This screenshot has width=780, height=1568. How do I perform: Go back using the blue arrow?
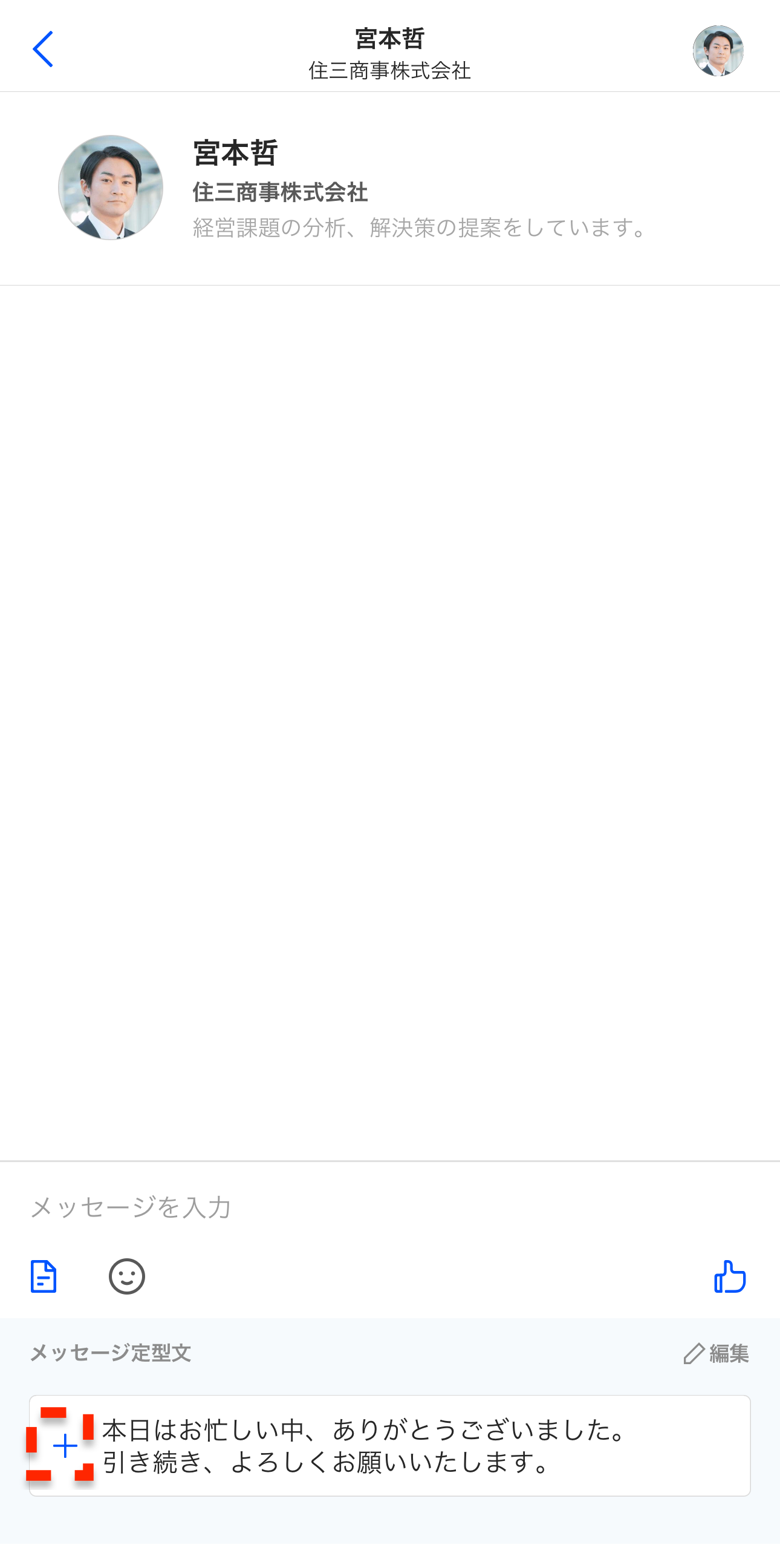[x=42, y=50]
